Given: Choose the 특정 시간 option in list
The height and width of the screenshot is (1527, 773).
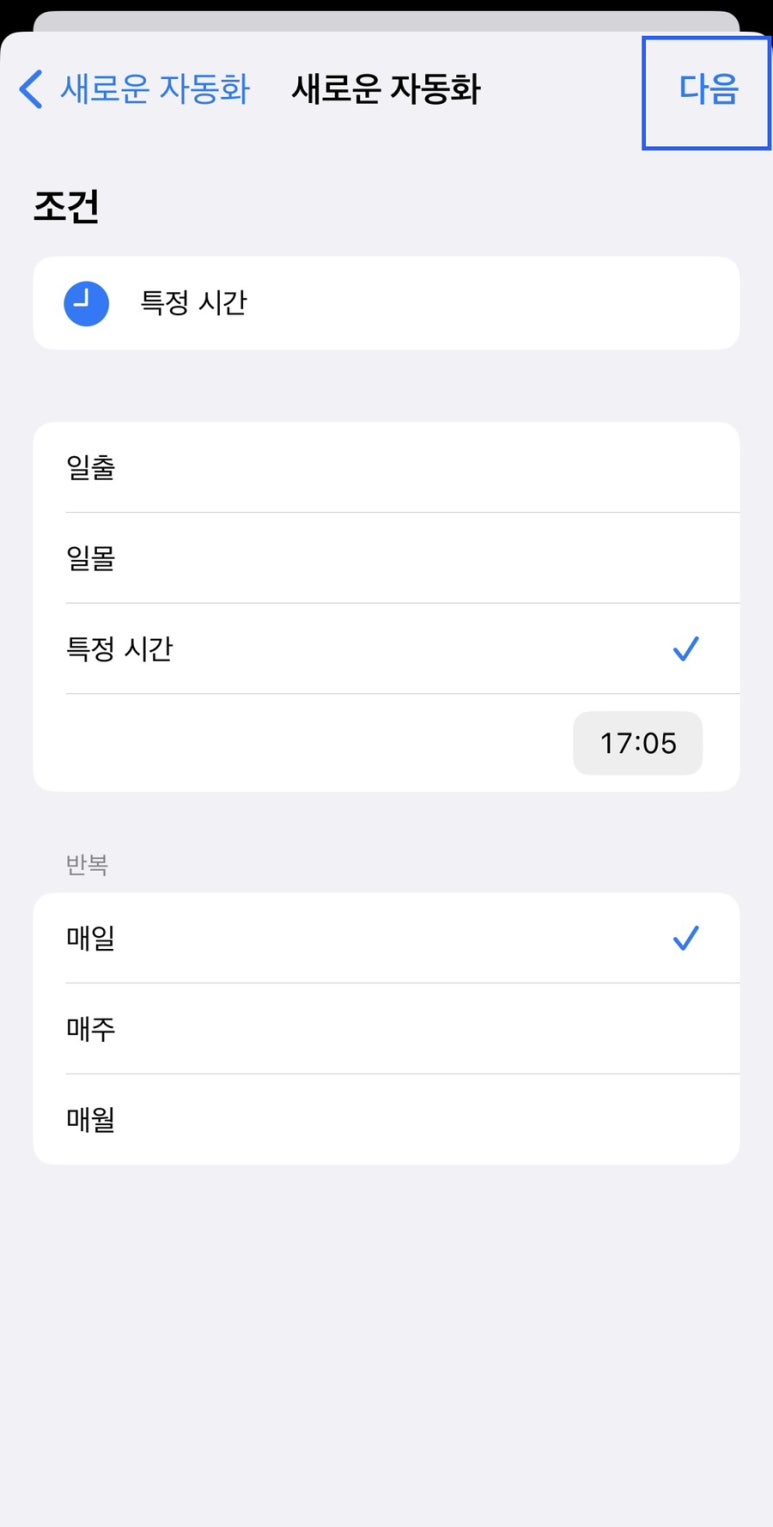Looking at the screenshot, I should pyautogui.click(x=386, y=649).
